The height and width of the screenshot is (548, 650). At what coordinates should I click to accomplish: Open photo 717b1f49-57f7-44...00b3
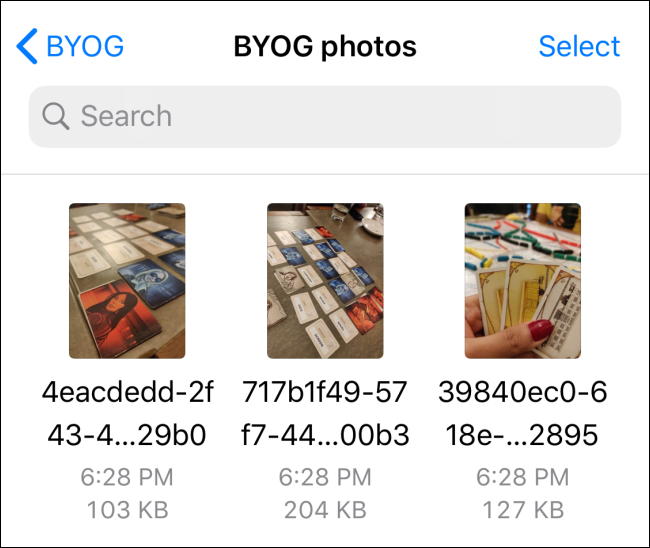tap(325, 281)
